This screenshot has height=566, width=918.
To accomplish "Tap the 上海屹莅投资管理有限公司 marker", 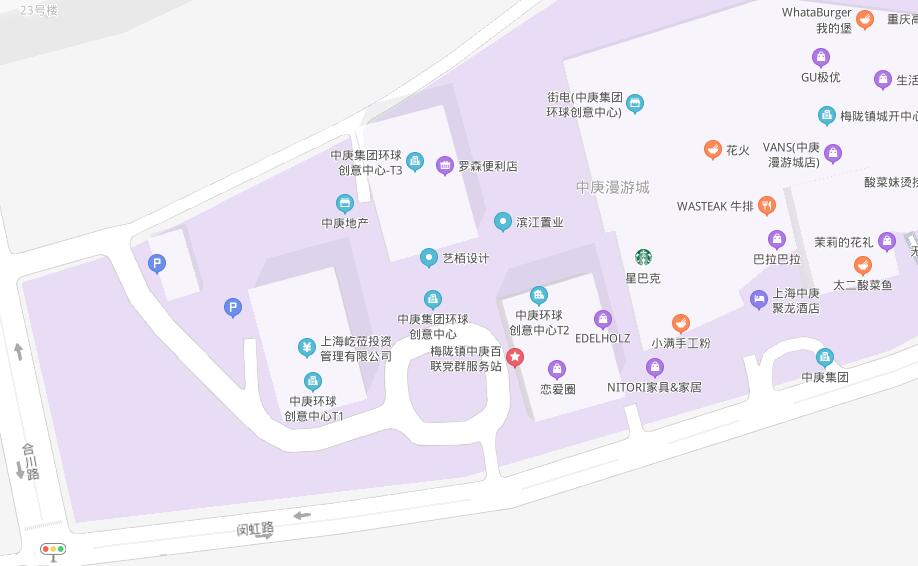I will point(307,347).
